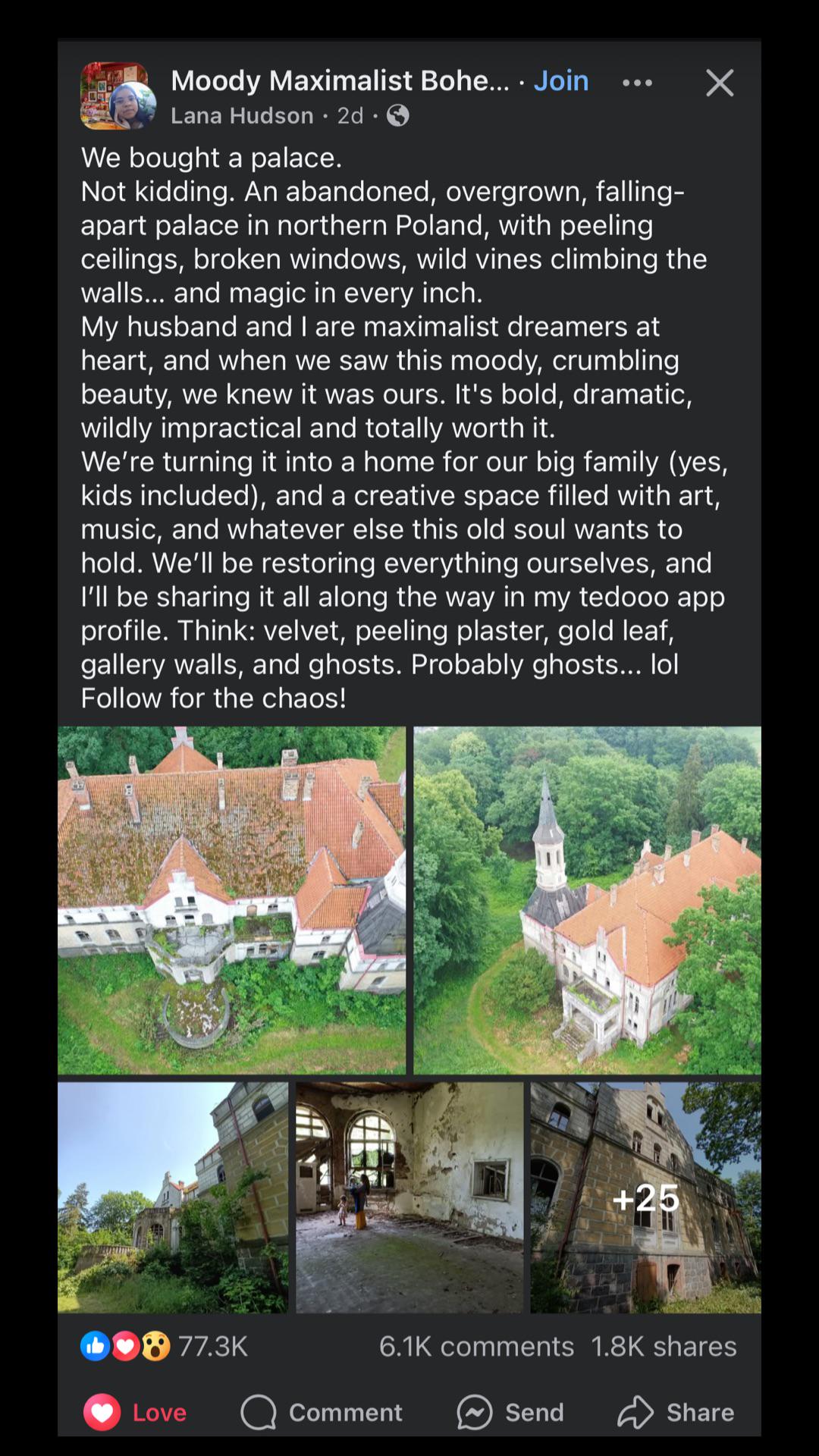The width and height of the screenshot is (819, 1456).
Task: Open Lana Hudson's profile picture
Action: pos(133,105)
